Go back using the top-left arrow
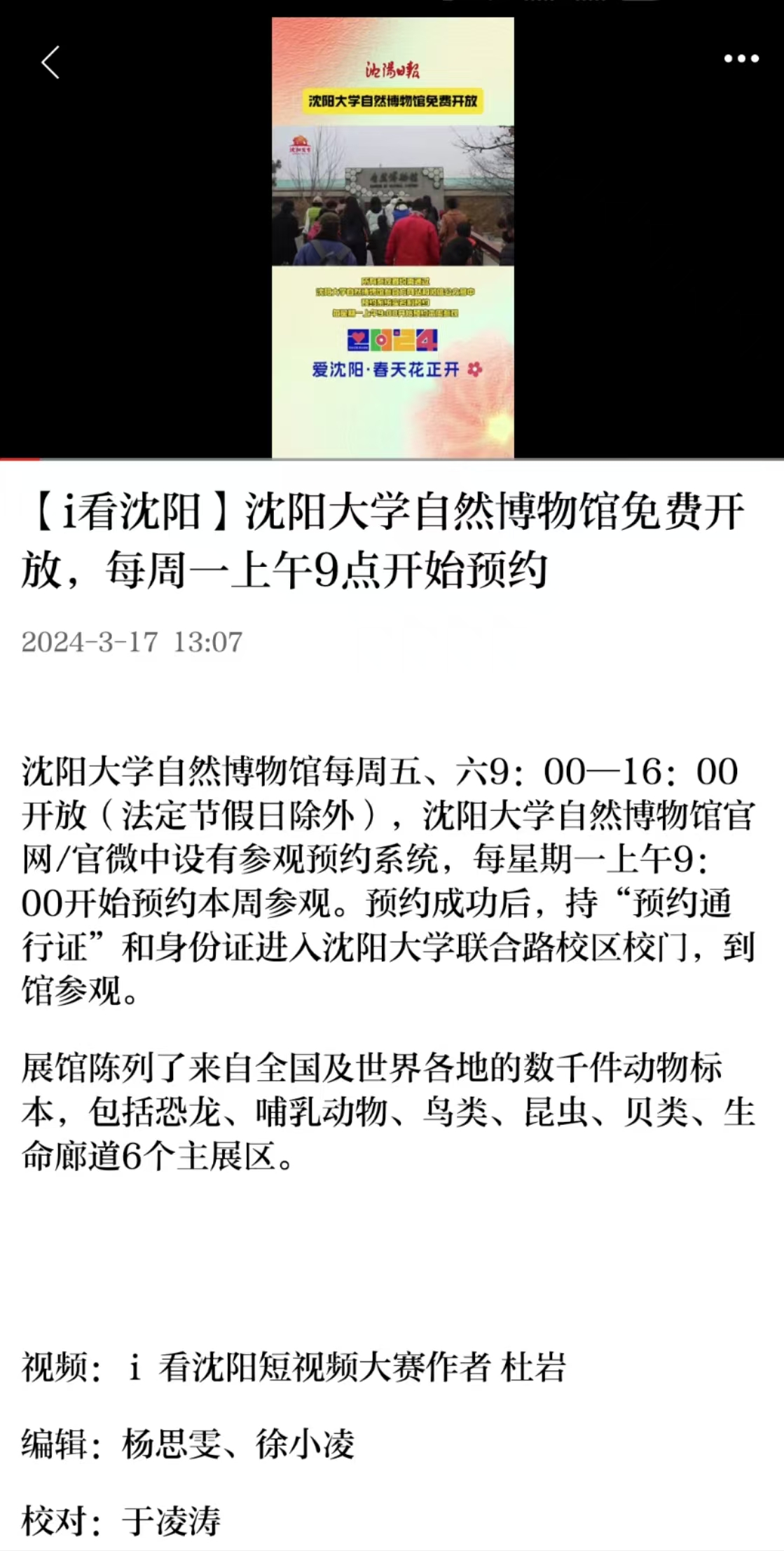Image resolution: width=784 pixels, height=1551 pixels. click(50, 62)
